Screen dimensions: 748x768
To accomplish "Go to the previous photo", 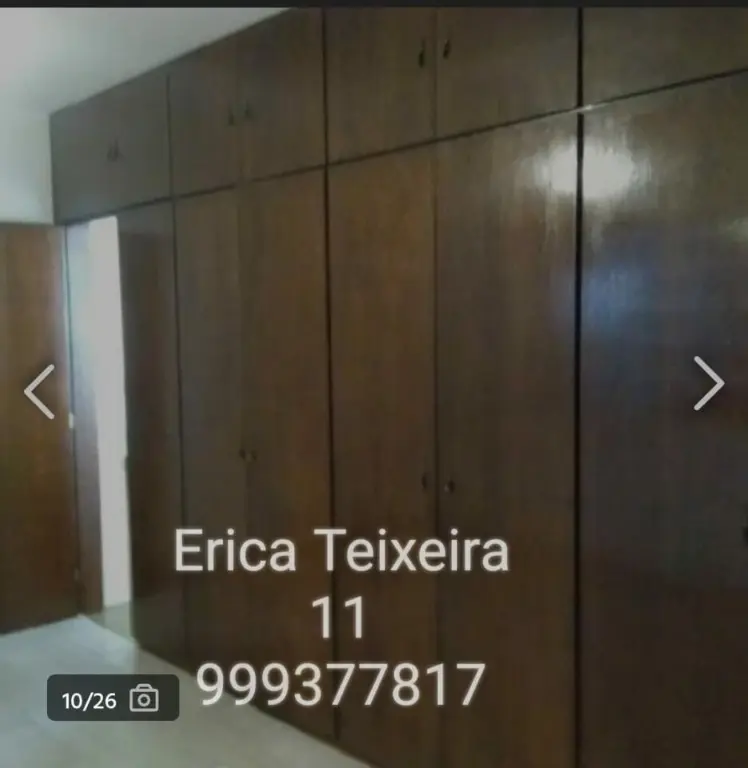I will [39, 391].
